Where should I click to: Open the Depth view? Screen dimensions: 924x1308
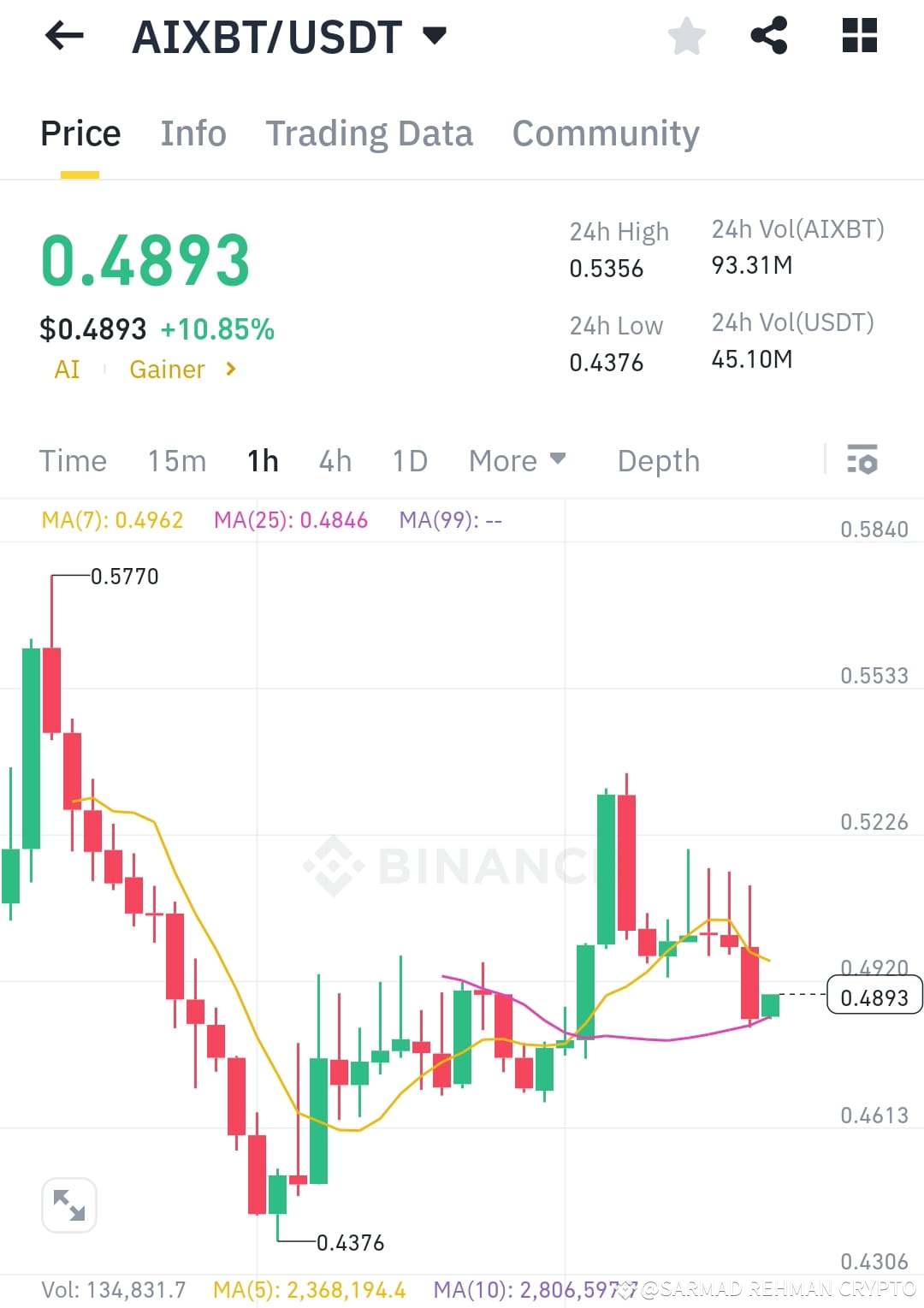[x=658, y=460]
